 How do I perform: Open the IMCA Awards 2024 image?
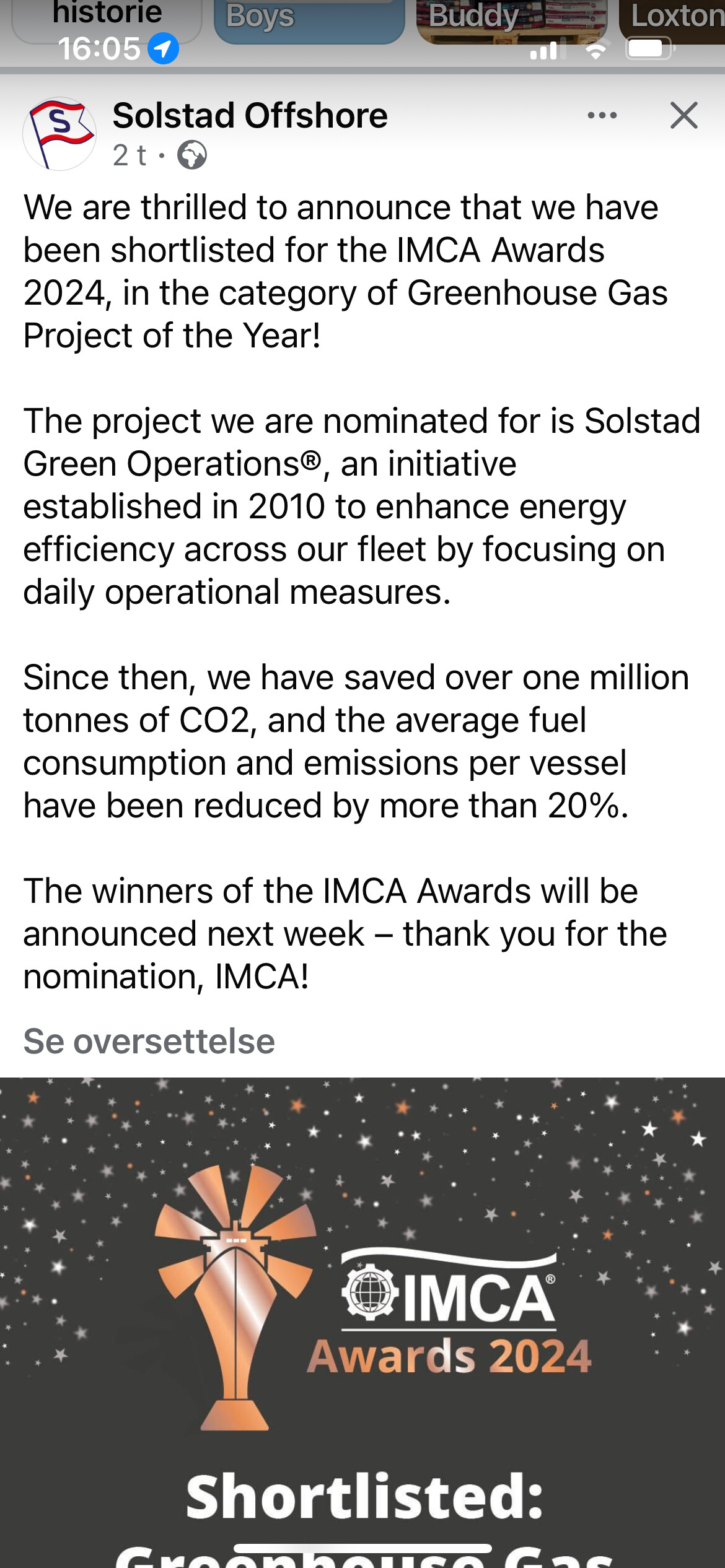362,1319
